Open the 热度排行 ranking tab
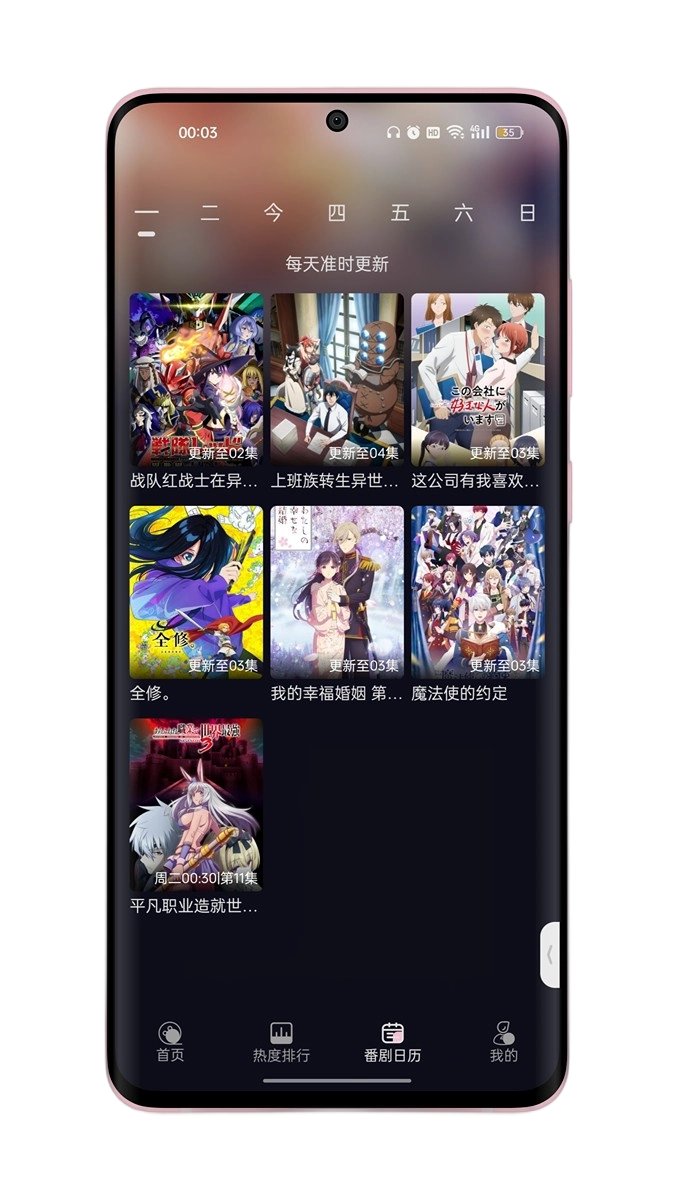 pyautogui.click(x=281, y=1042)
